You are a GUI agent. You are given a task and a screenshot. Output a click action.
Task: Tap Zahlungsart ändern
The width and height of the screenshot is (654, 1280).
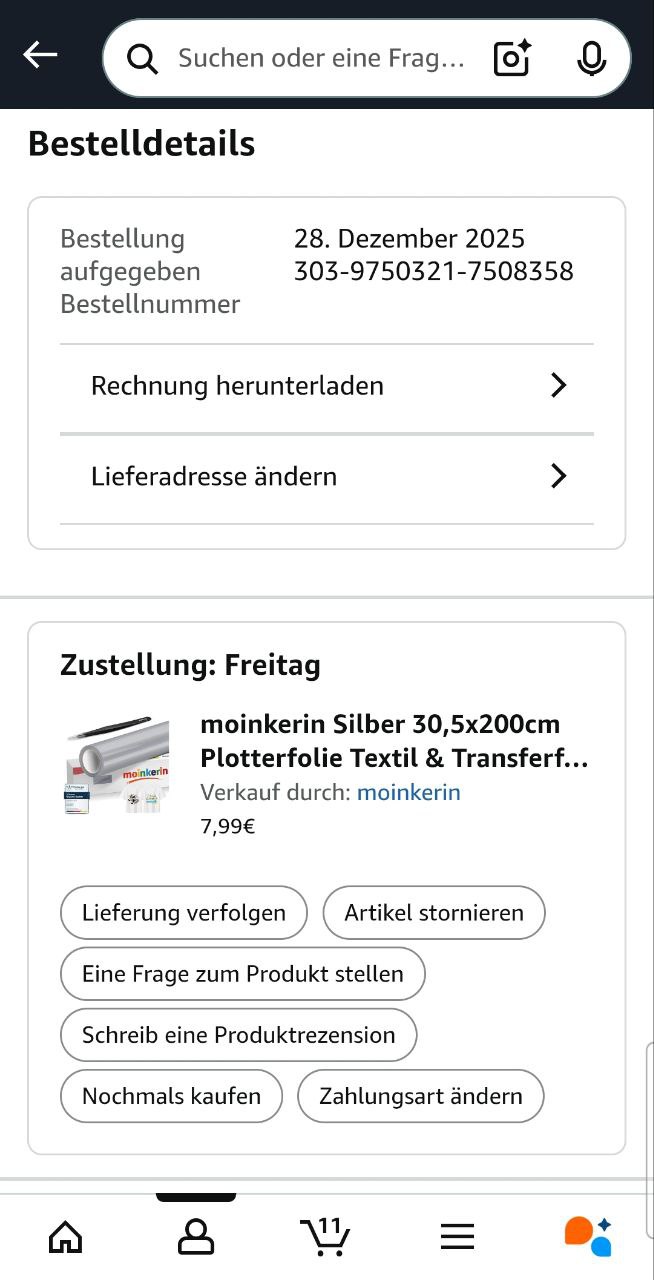(x=421, y=1096)
